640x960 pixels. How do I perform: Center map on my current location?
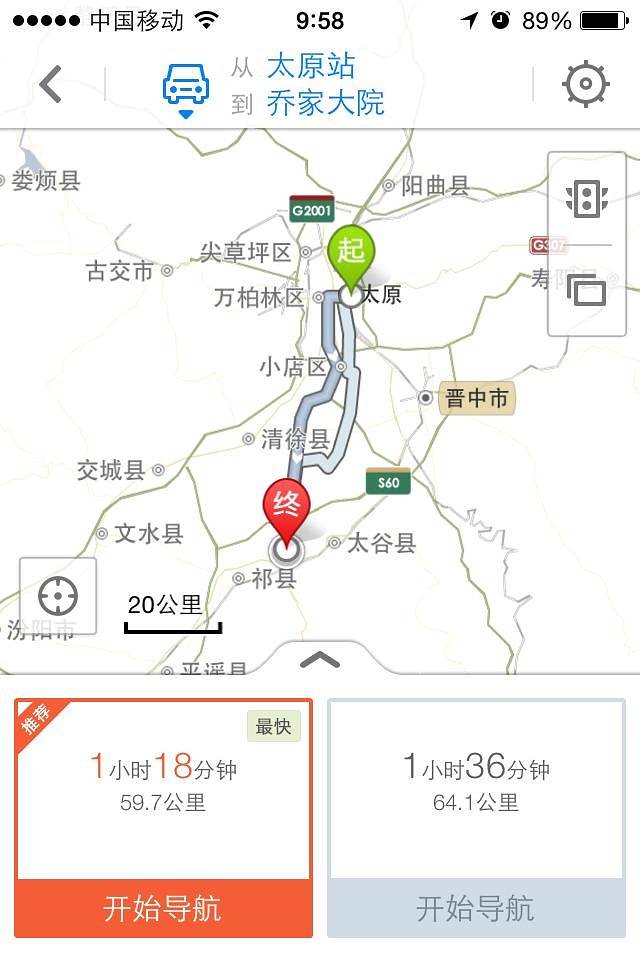[x=58, y=597]
